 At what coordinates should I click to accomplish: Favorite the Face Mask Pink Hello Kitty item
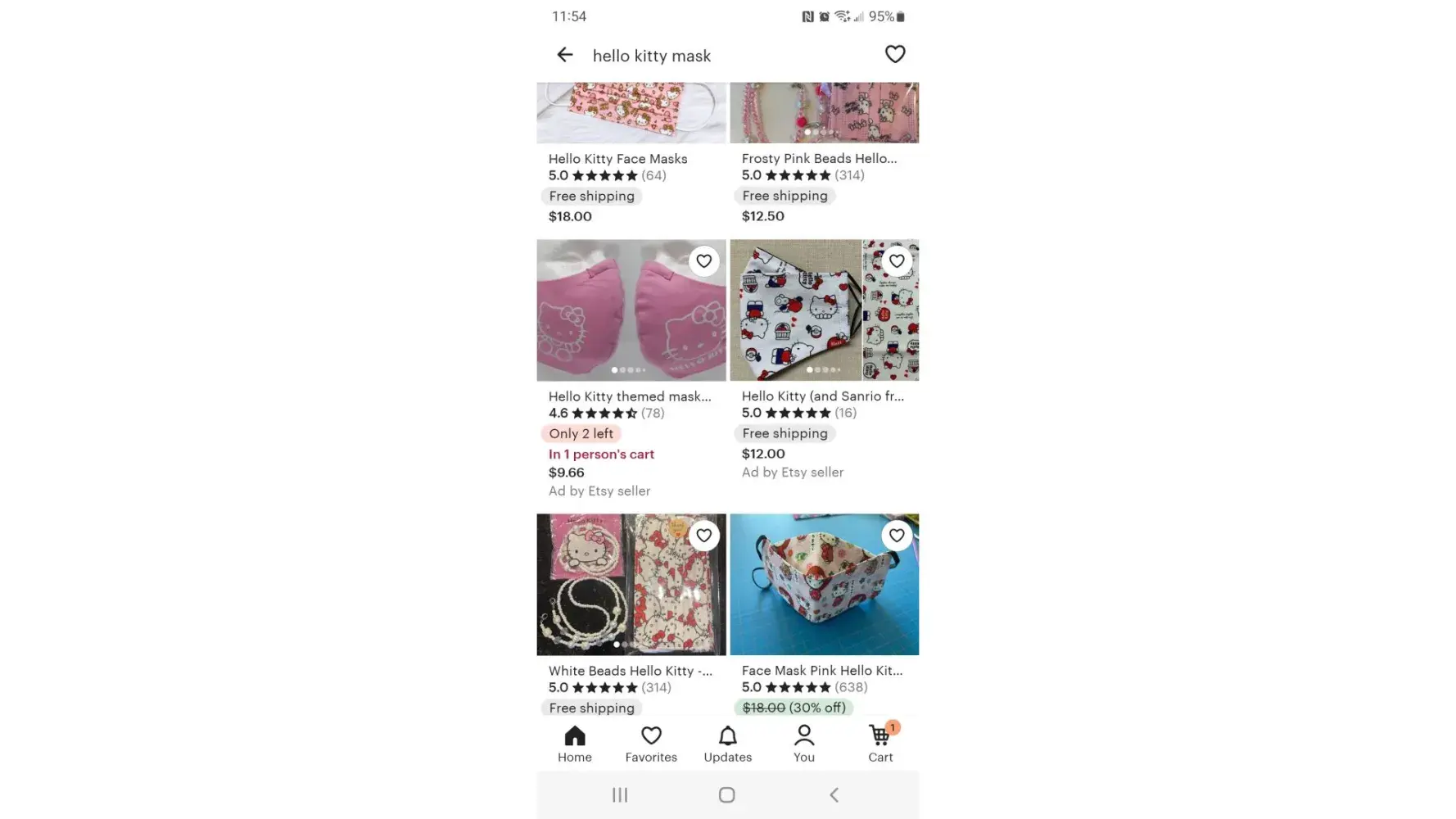[x=897, y=536]
